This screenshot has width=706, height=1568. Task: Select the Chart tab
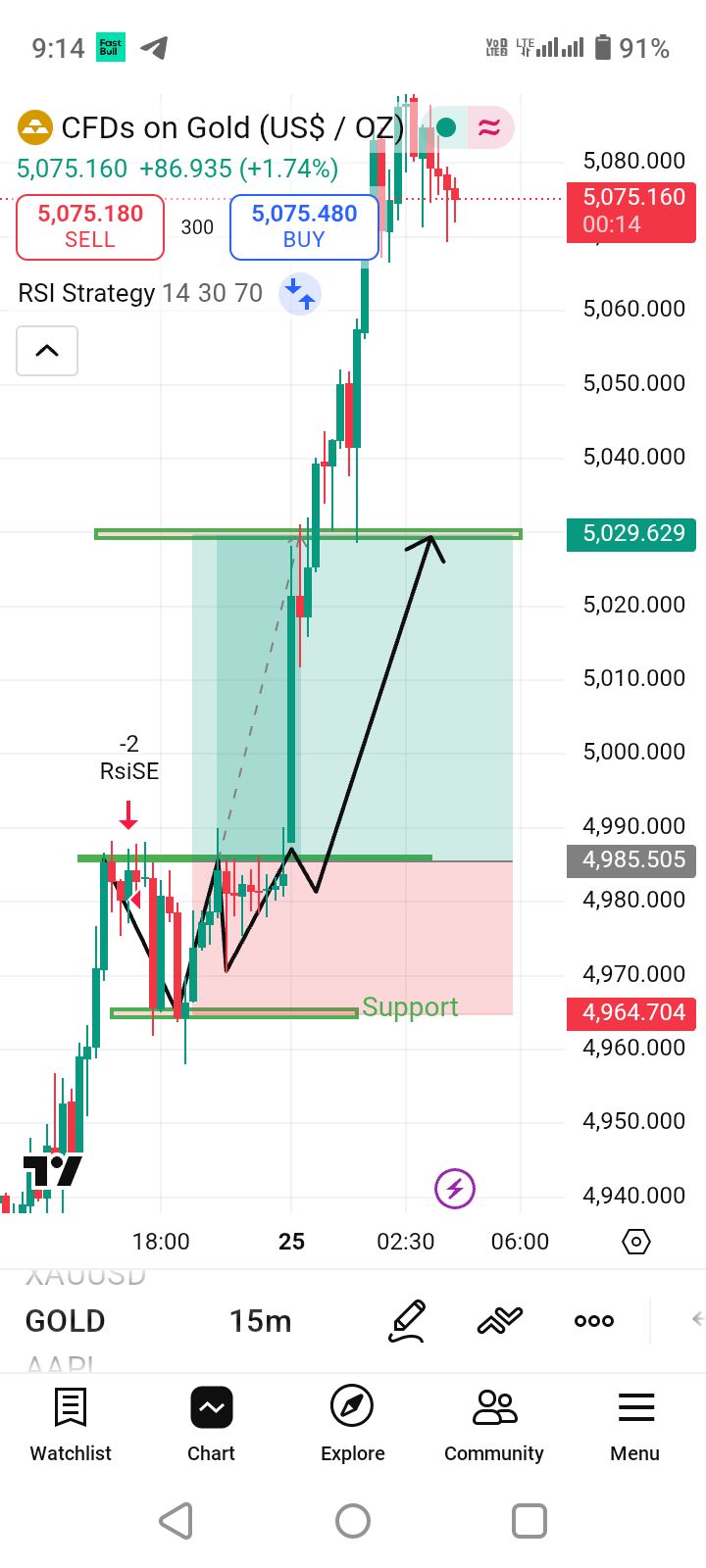[x=212, y=1425]
